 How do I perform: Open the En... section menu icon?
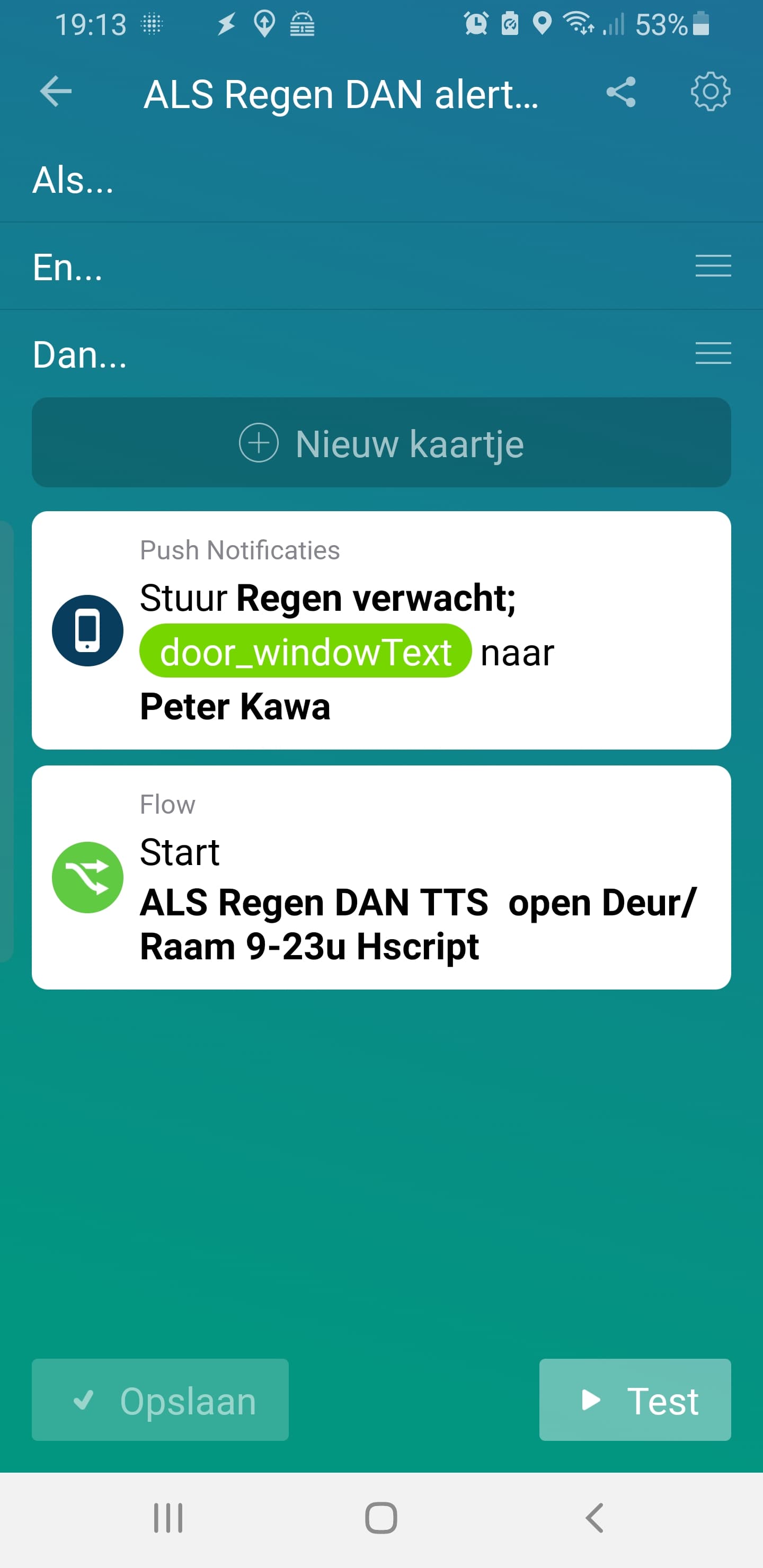tap(713, 266)
